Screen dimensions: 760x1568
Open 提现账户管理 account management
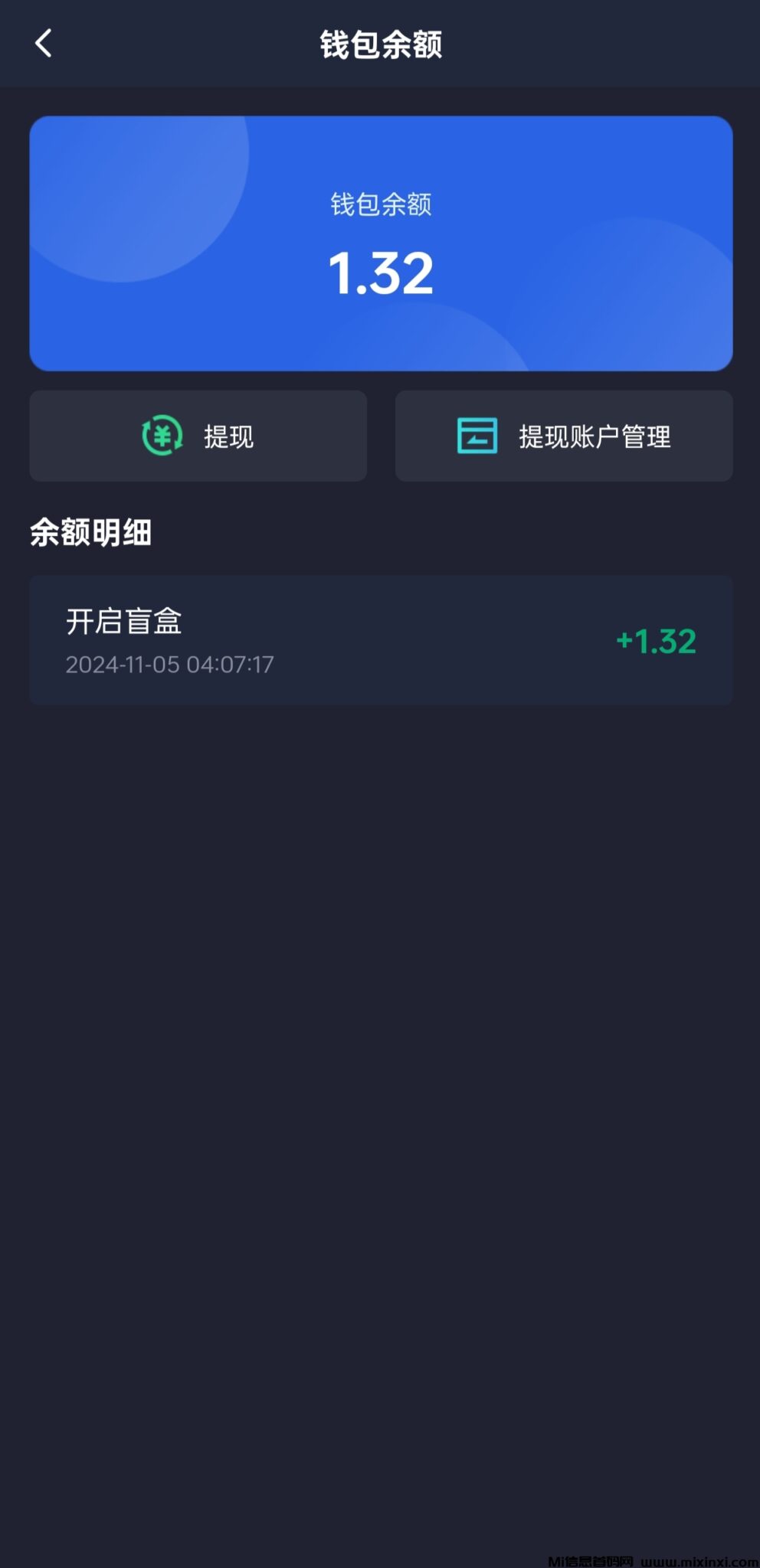pyautogui.click(x=564, y=436)
